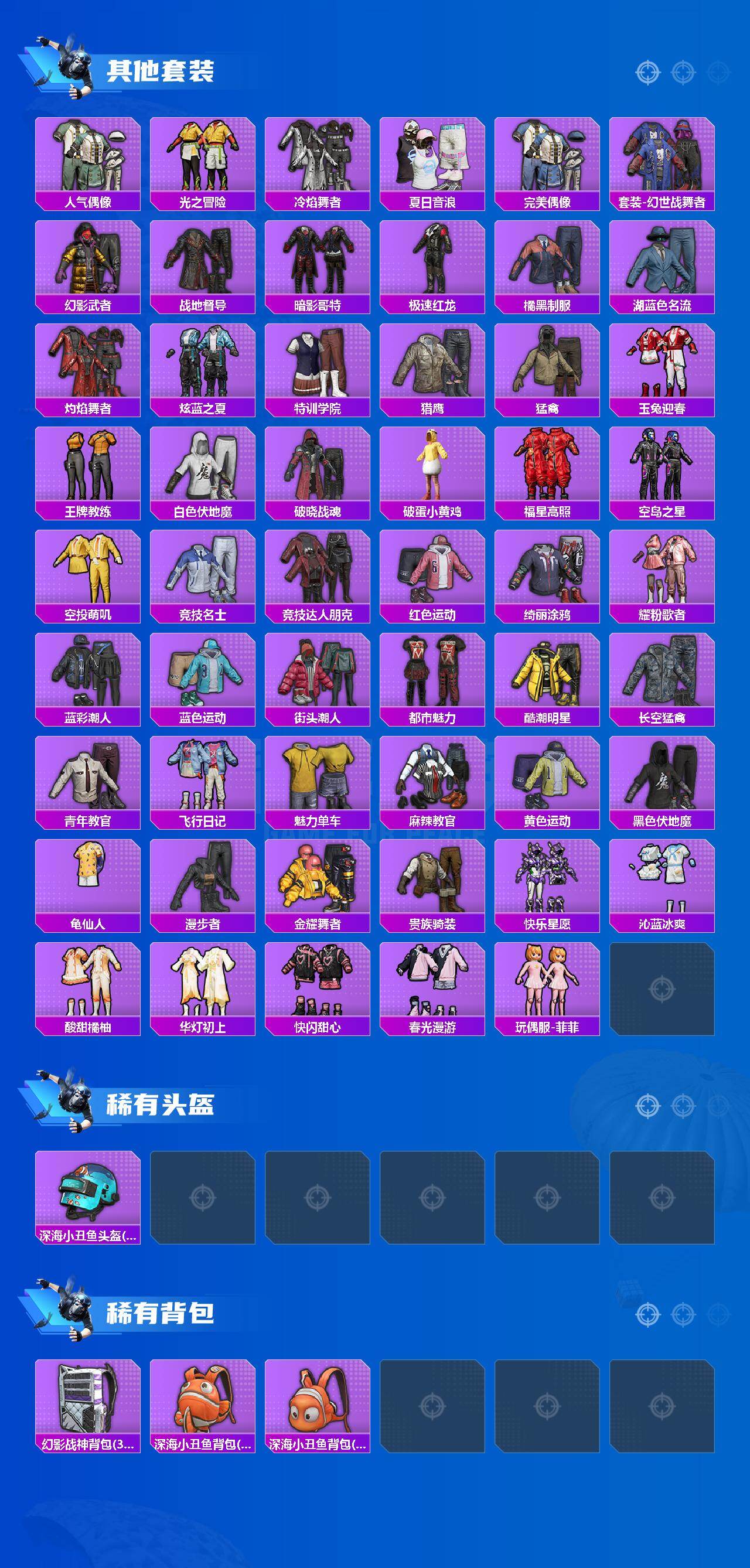
Task: Click the first crosshair icon near 其他套装 header
Action: tap(647, 72)
